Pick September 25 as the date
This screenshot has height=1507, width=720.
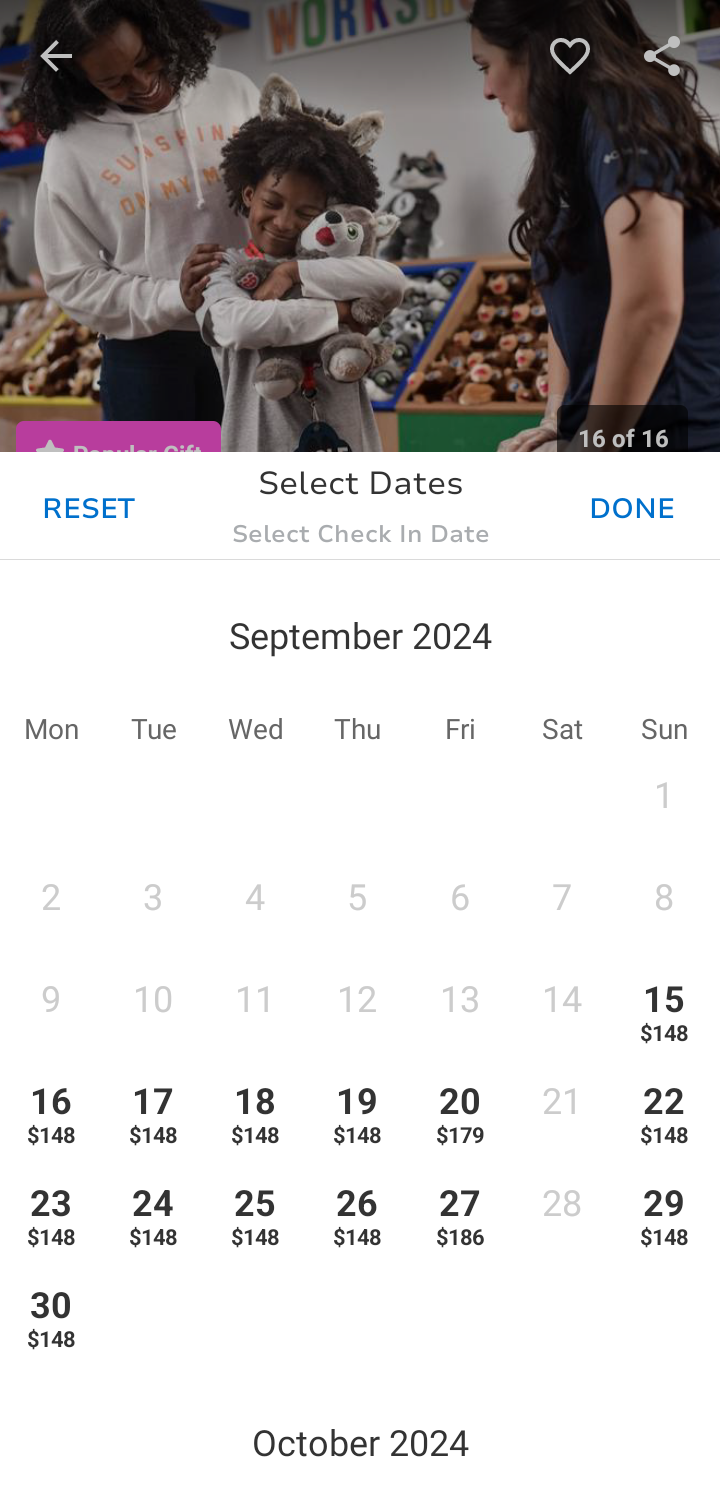point(255,1216)
